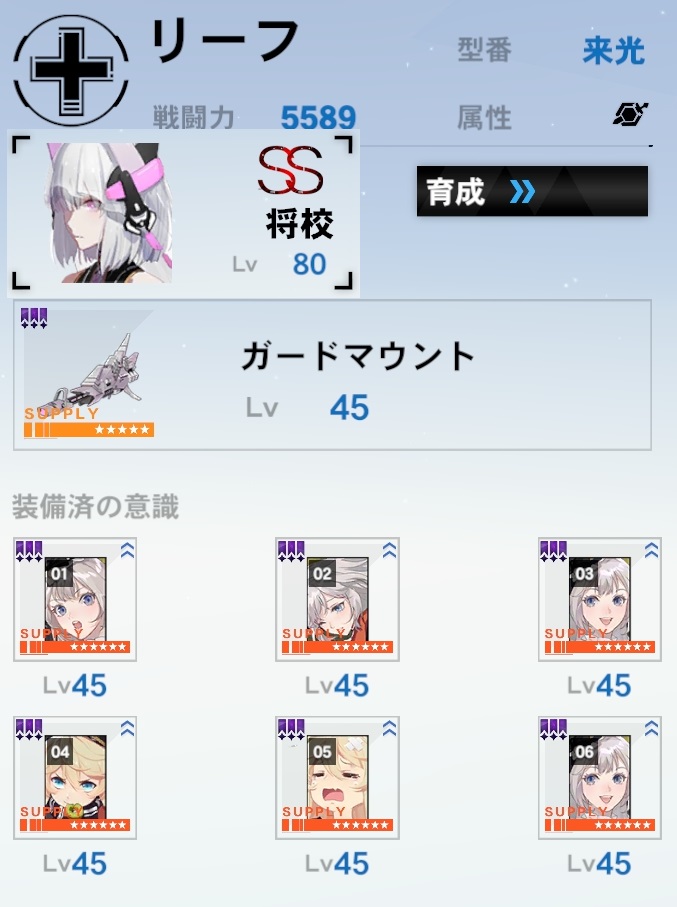The height and width of the screenshot is (907, 677).
Task: Tap equipped memory slot 04
Action: [75, 777]
